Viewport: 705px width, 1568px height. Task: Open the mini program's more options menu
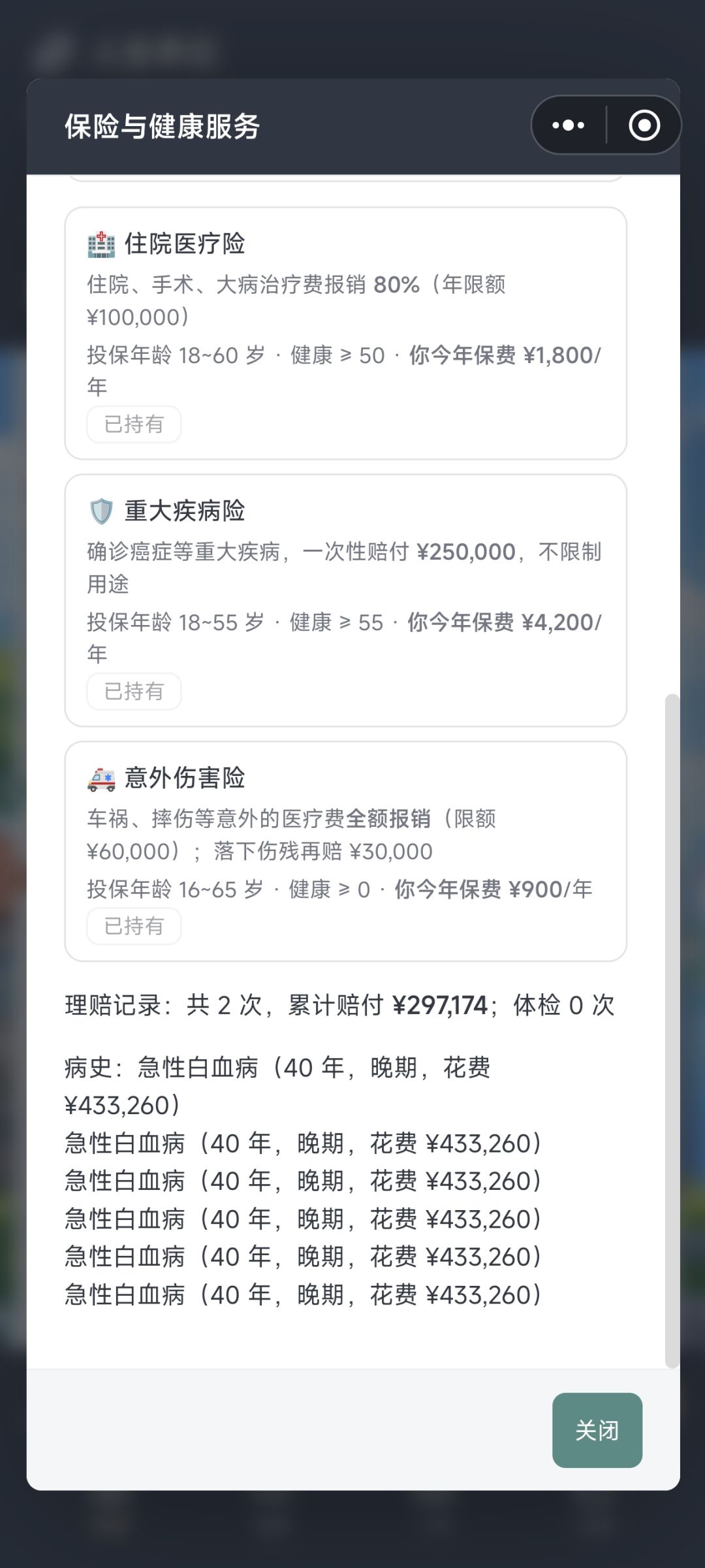(568, 125)
